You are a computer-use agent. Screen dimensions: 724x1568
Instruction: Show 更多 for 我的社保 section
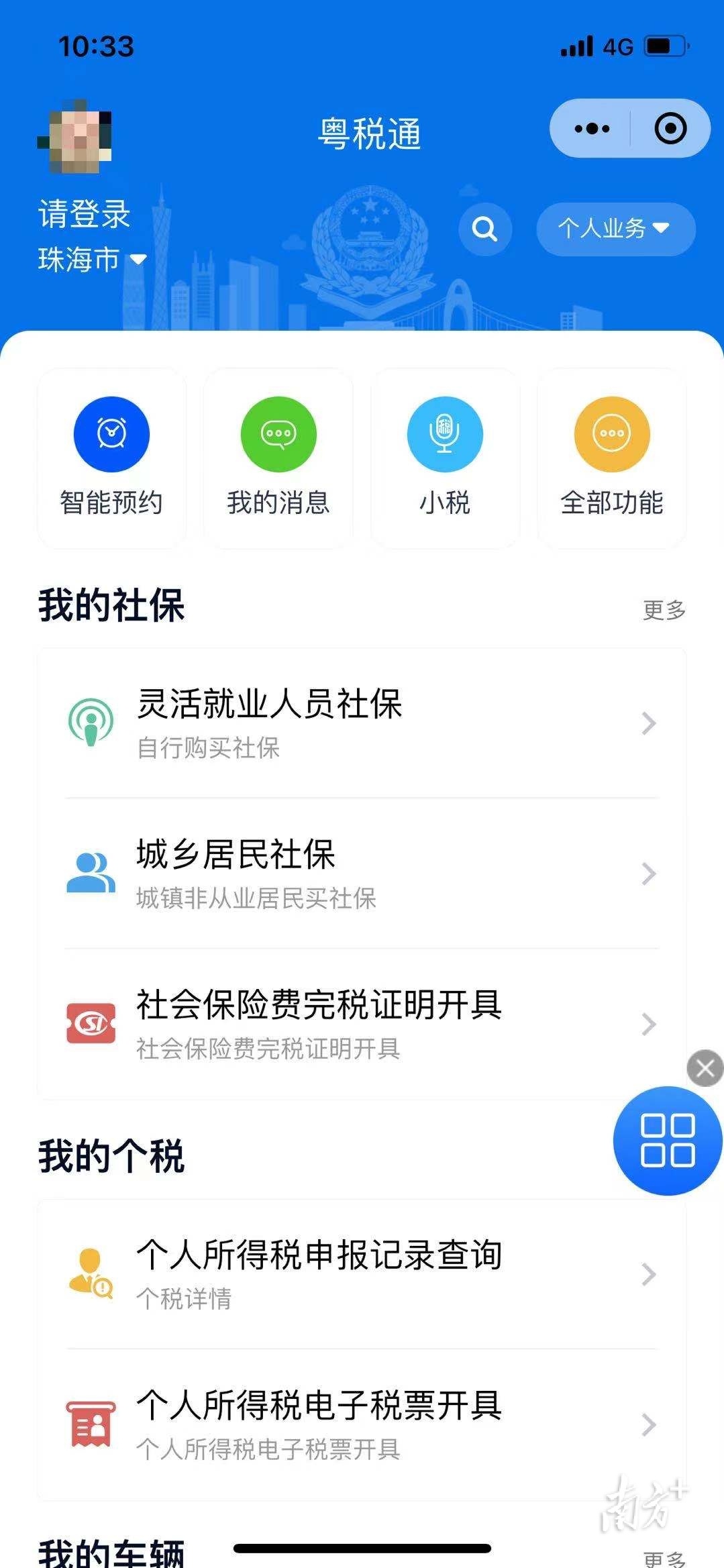tap(664, 610)
